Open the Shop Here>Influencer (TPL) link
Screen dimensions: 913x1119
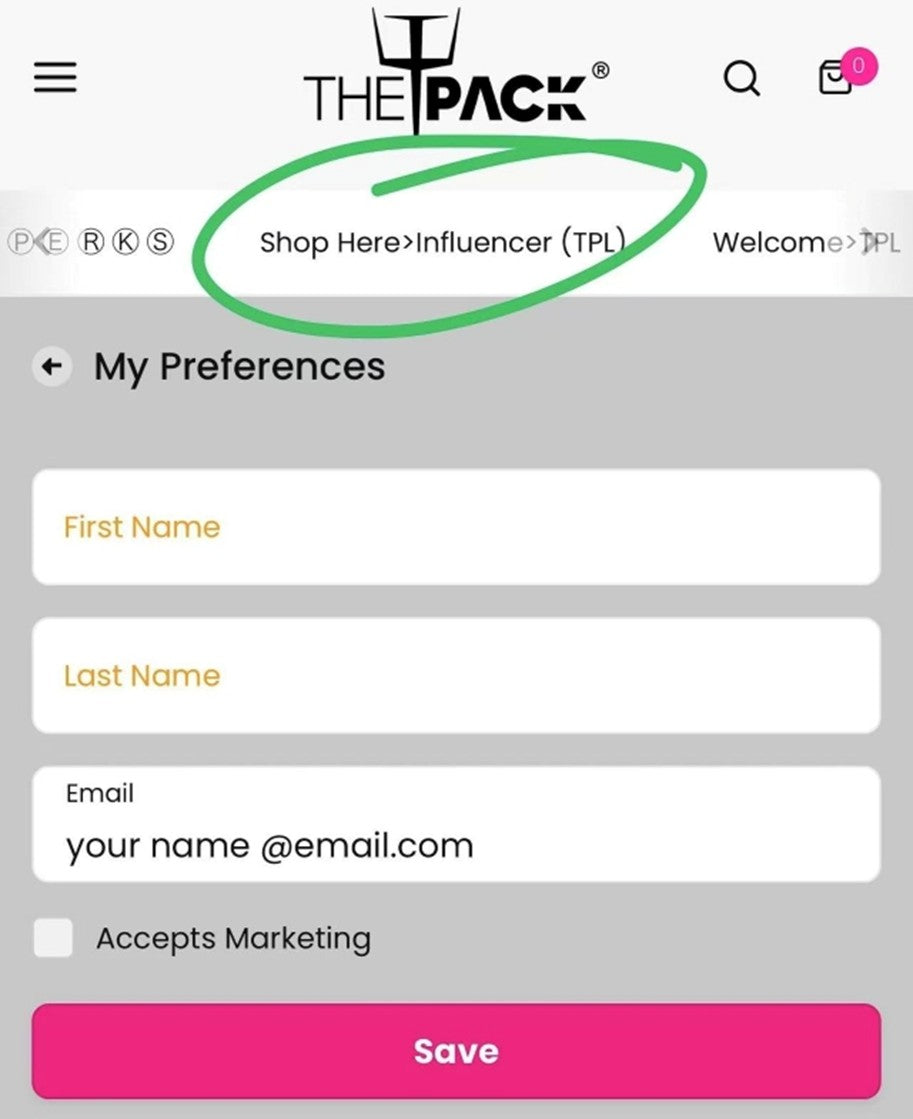pos(442,242)
